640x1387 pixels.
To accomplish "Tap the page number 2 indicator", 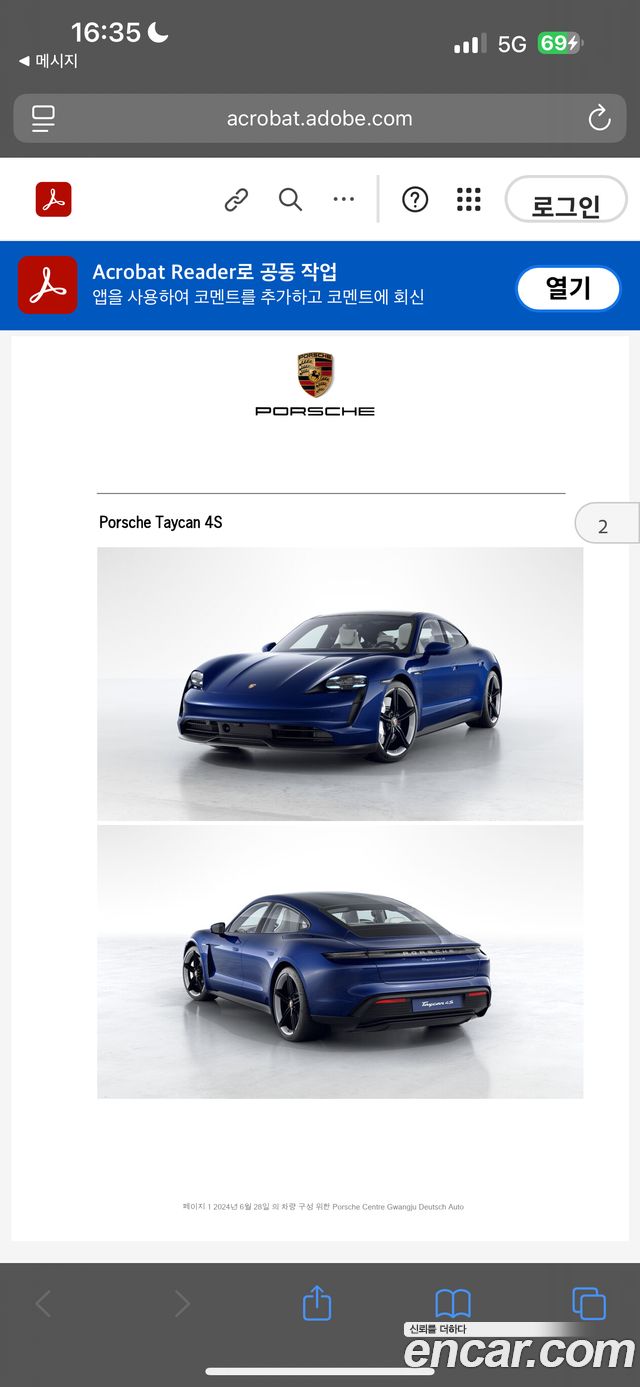I will pos(604,525).
